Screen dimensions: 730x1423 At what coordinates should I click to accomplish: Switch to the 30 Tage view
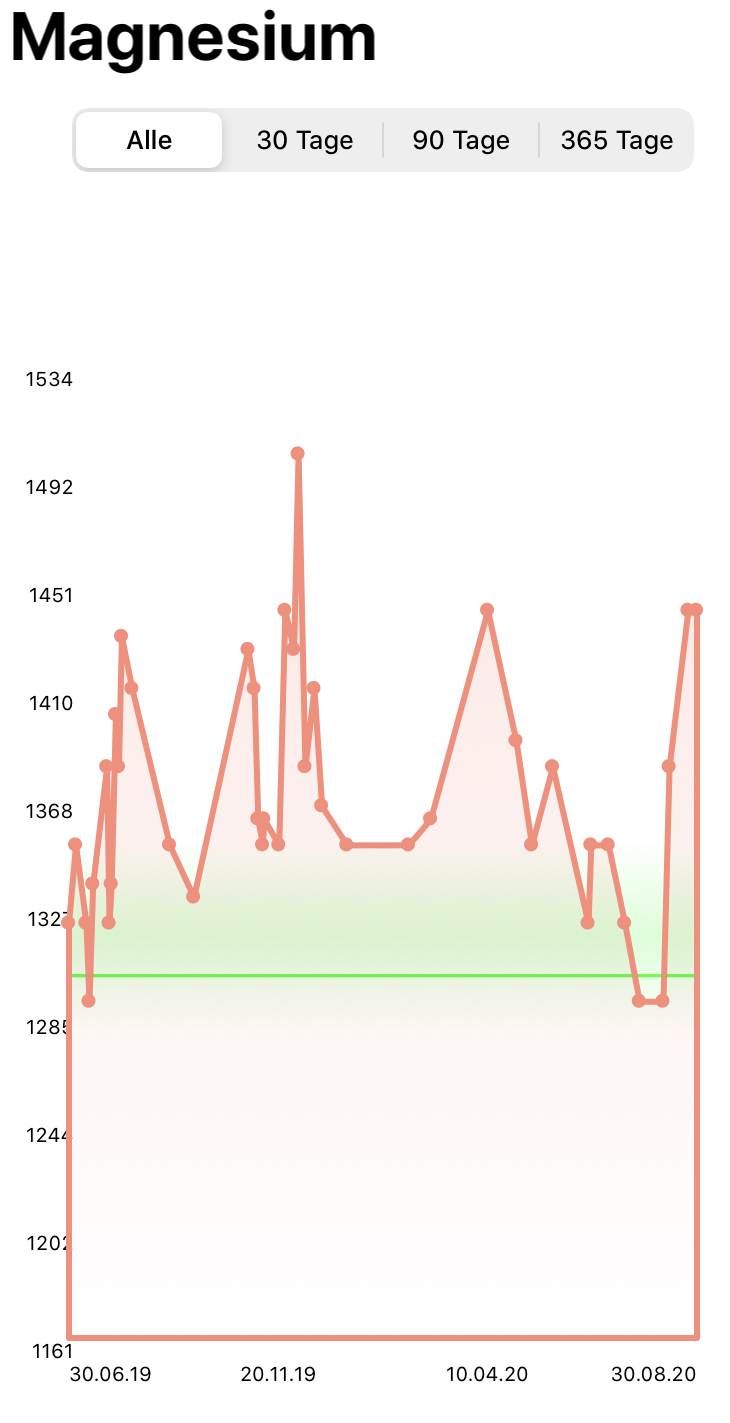[305, 140]
